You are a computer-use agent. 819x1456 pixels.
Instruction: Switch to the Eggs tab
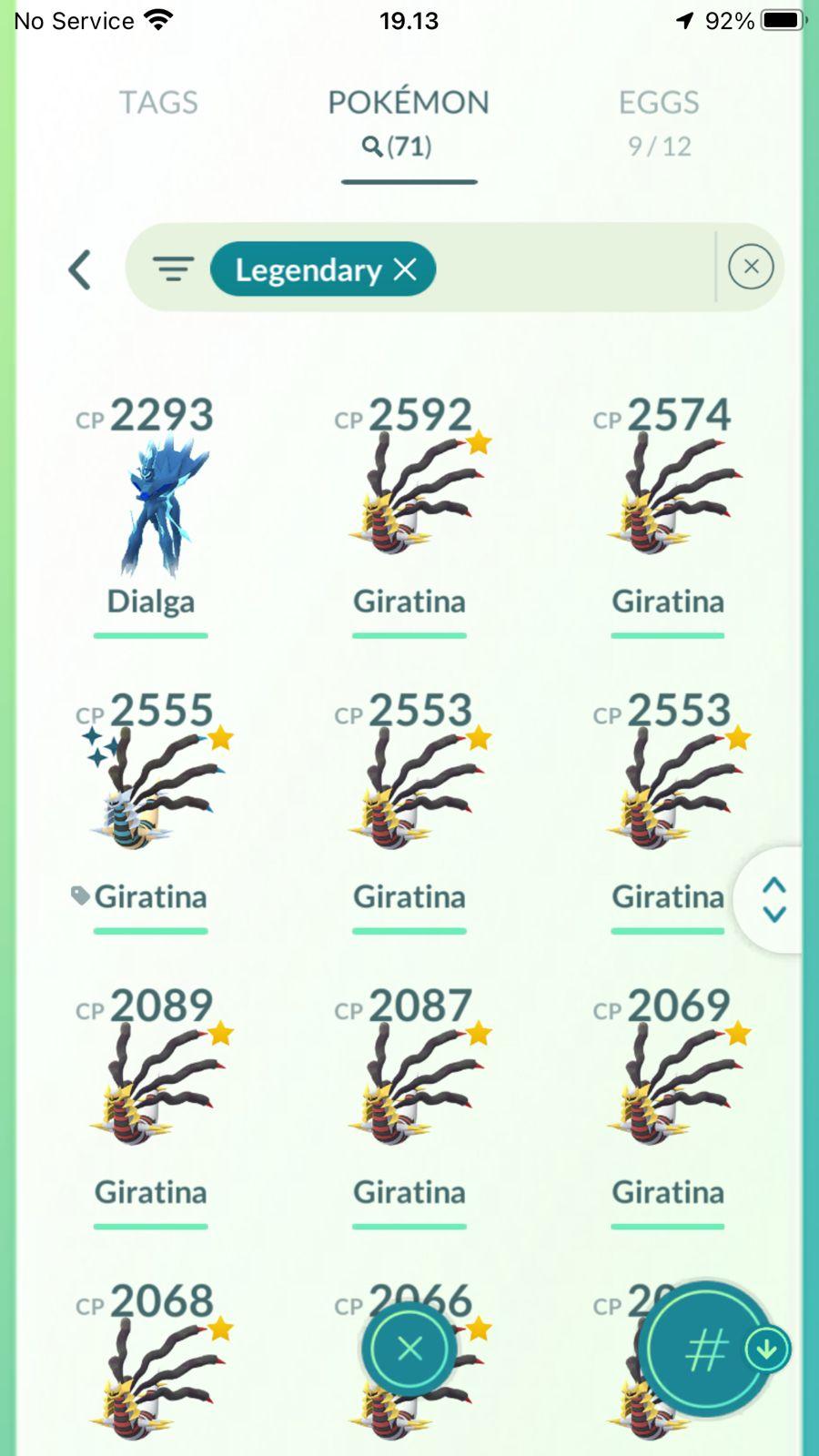pyautogui.click(x=659, y=118)
